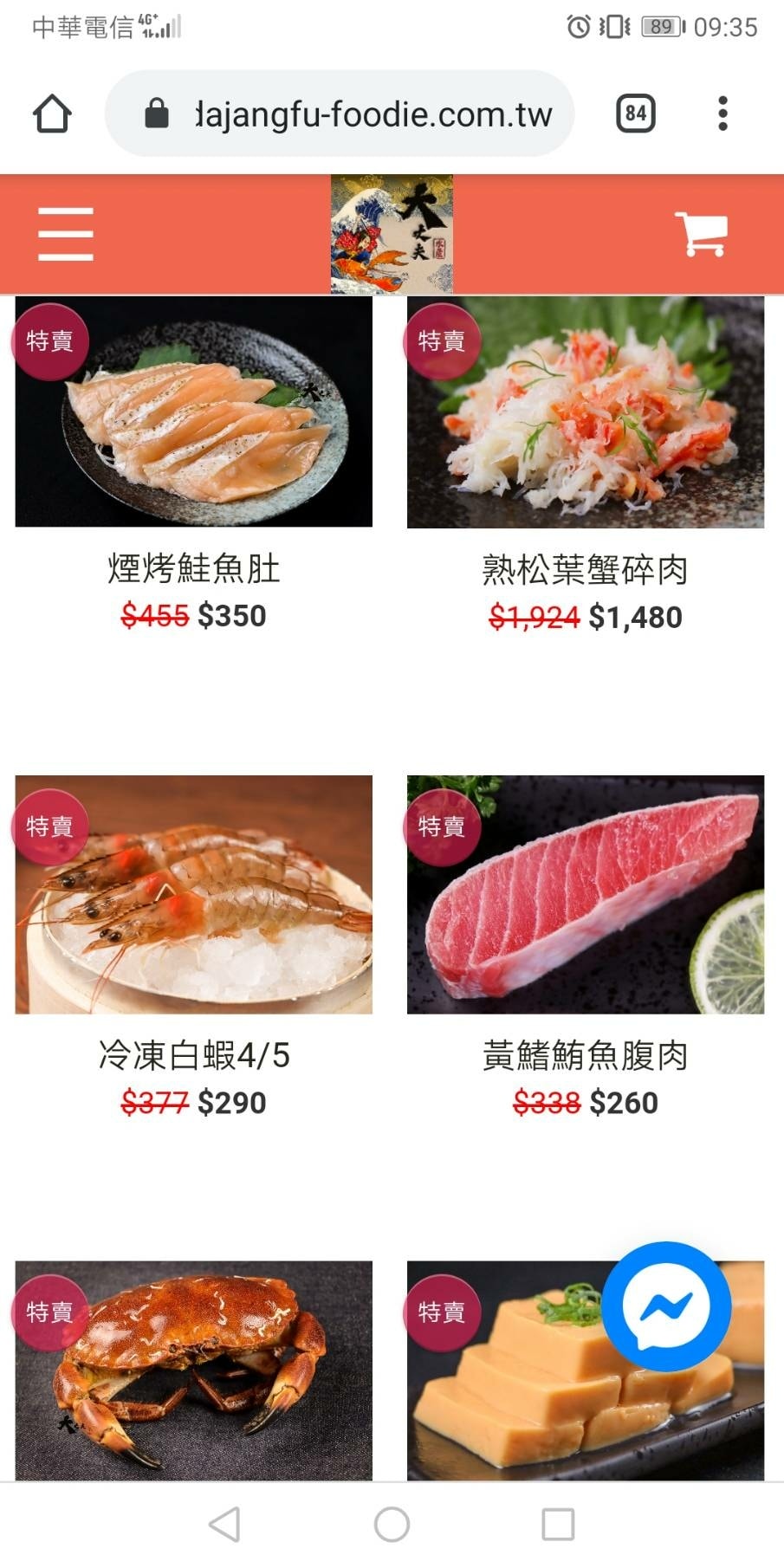
Task: Open recent apps from the navigation bar
Action: pos(558,1525)
